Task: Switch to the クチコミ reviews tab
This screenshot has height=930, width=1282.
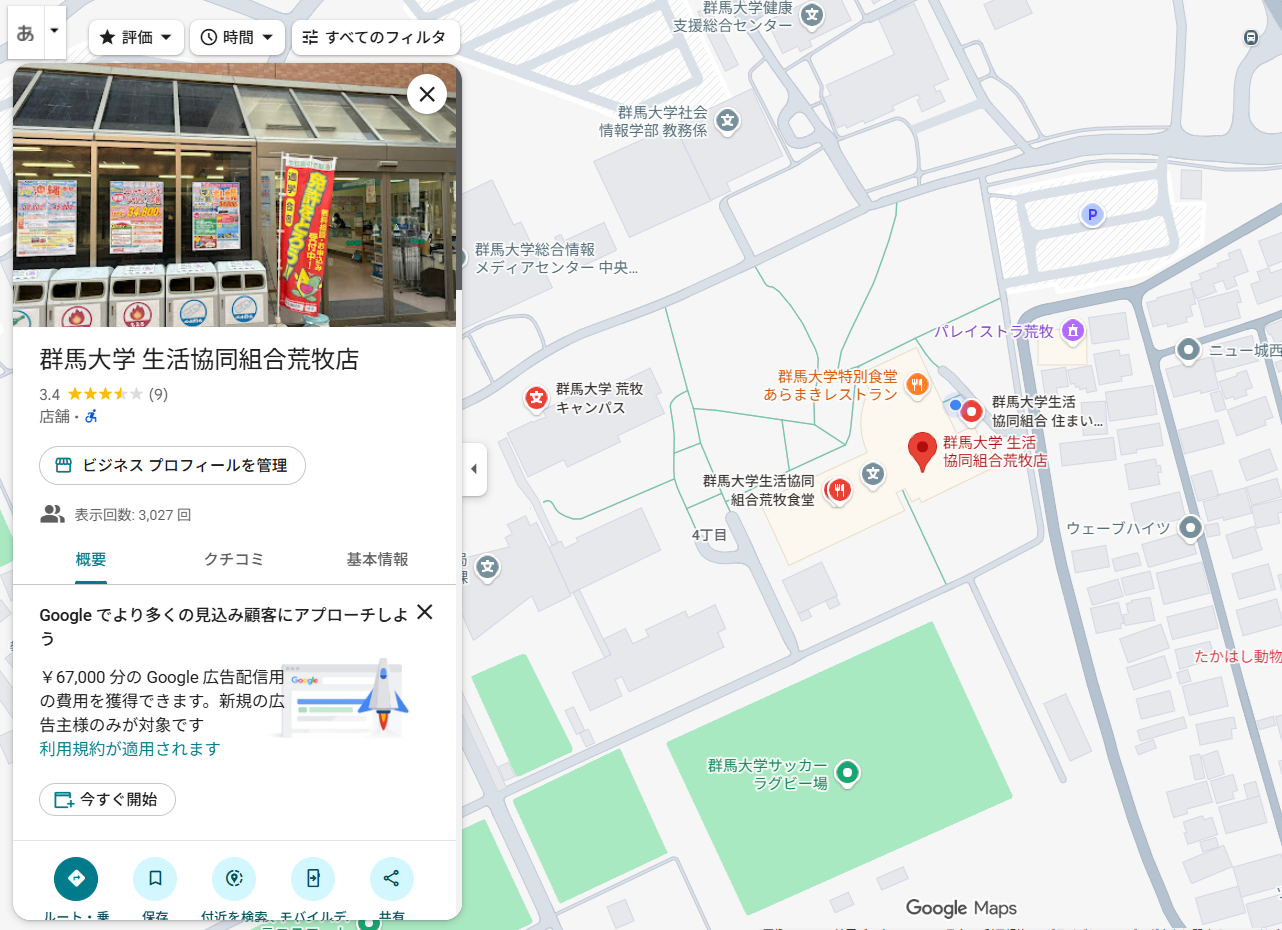Action: pos(234,560)
